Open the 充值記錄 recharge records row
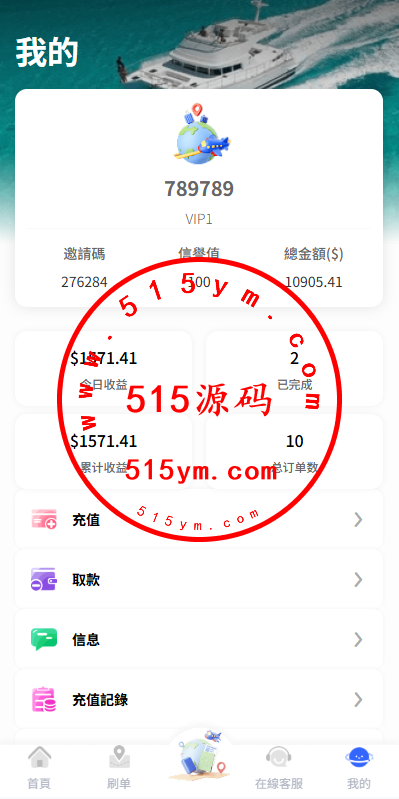This screenshot has height=799, width=399. coord(199,700)
